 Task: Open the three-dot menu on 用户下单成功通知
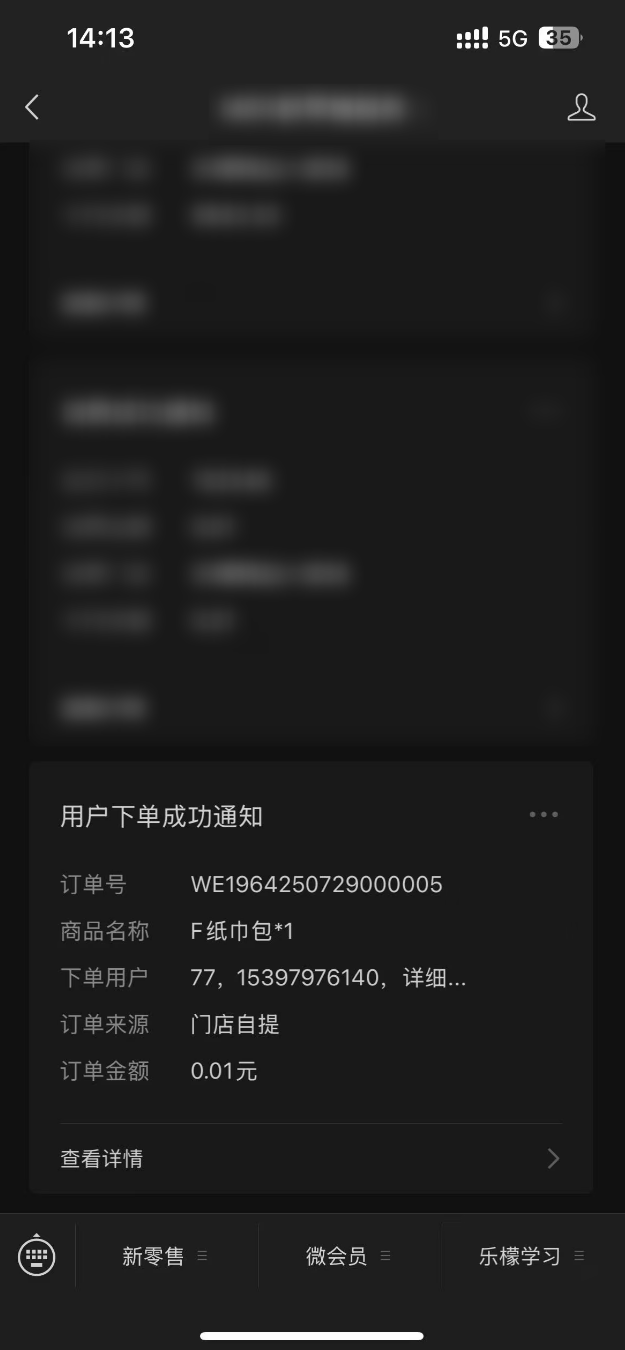[x=544, y=814]
